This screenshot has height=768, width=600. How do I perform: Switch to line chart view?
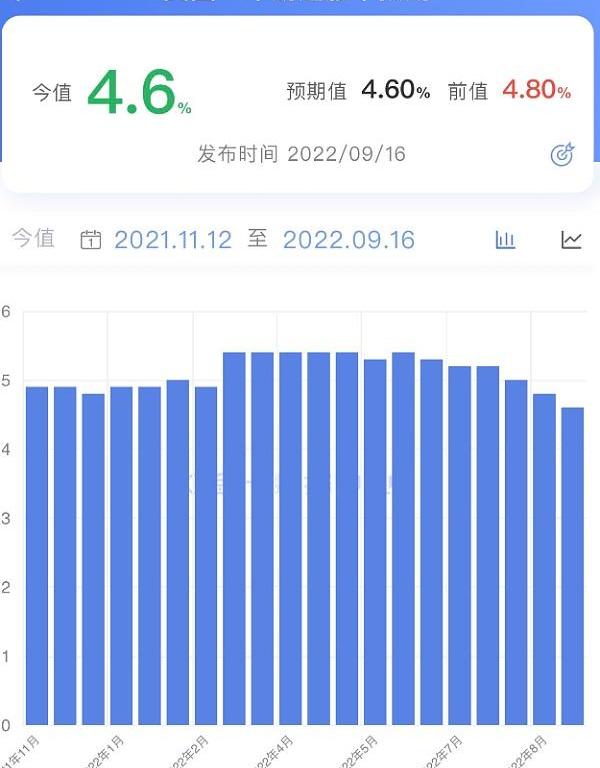click(x=571, y=240)
